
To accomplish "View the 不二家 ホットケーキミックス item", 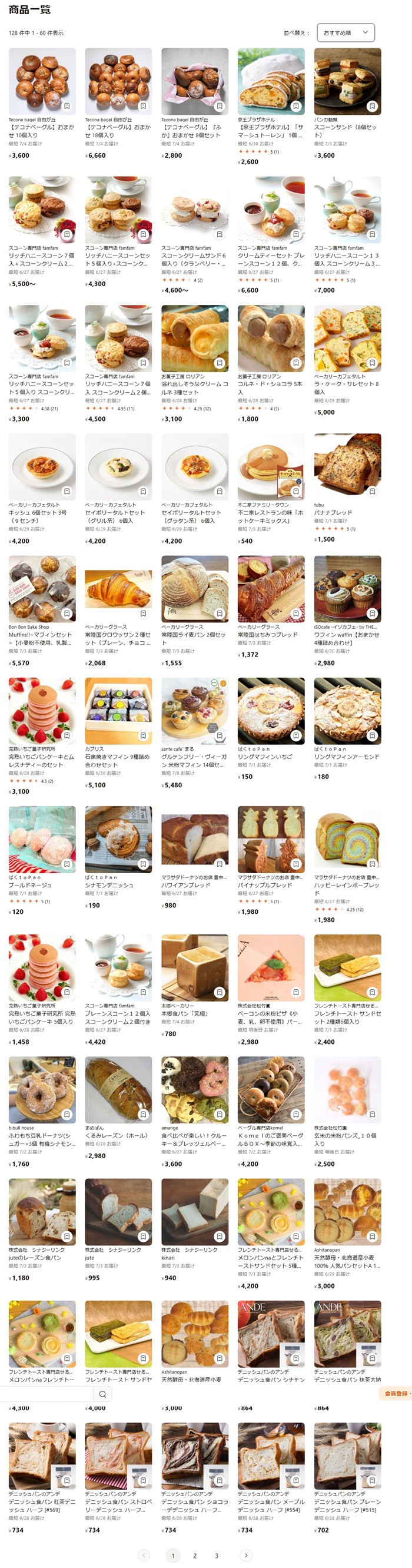I will pyautogui.click(x=271, y=467).
